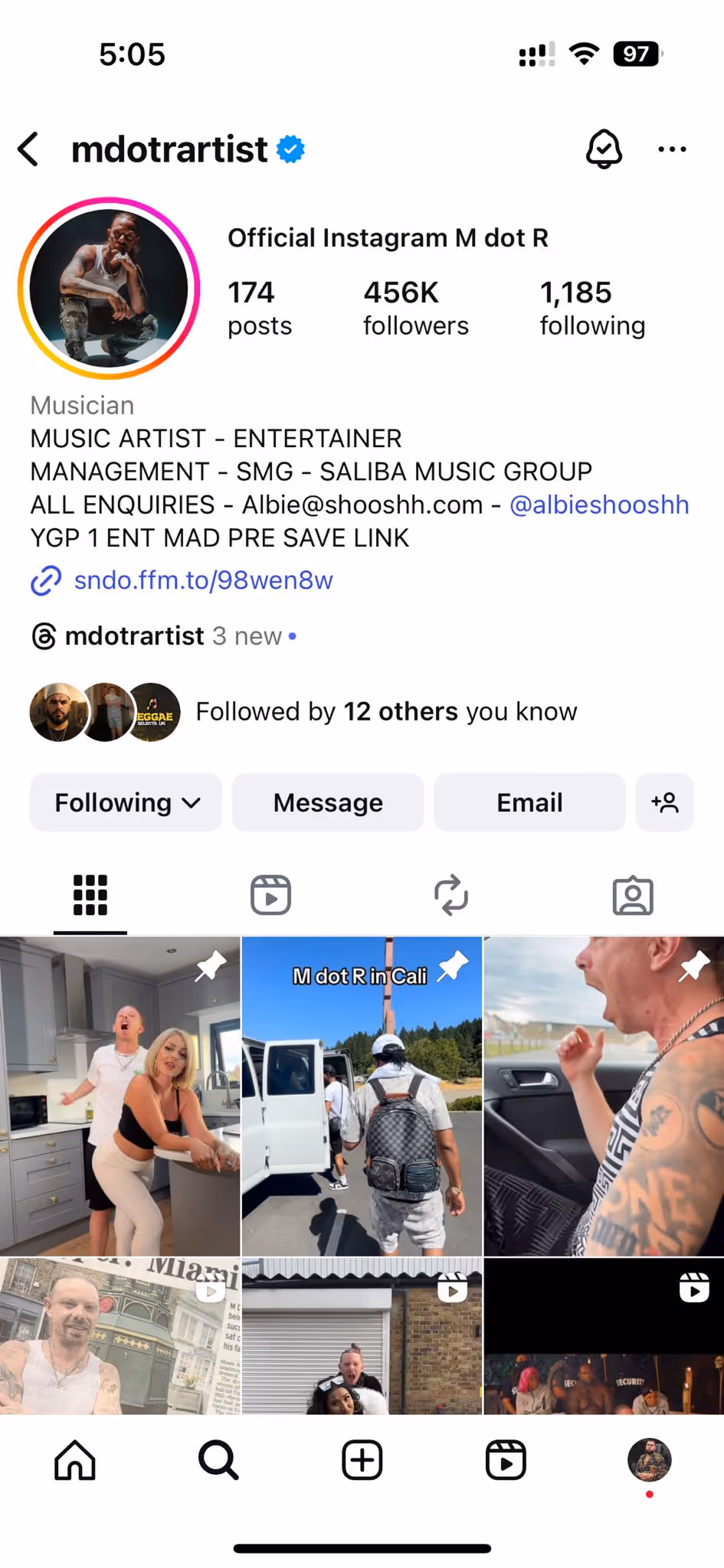The height and width of the screenshot is (1568, 724).
Task: Expand the Following dropdown button
Action: point(126,802)
